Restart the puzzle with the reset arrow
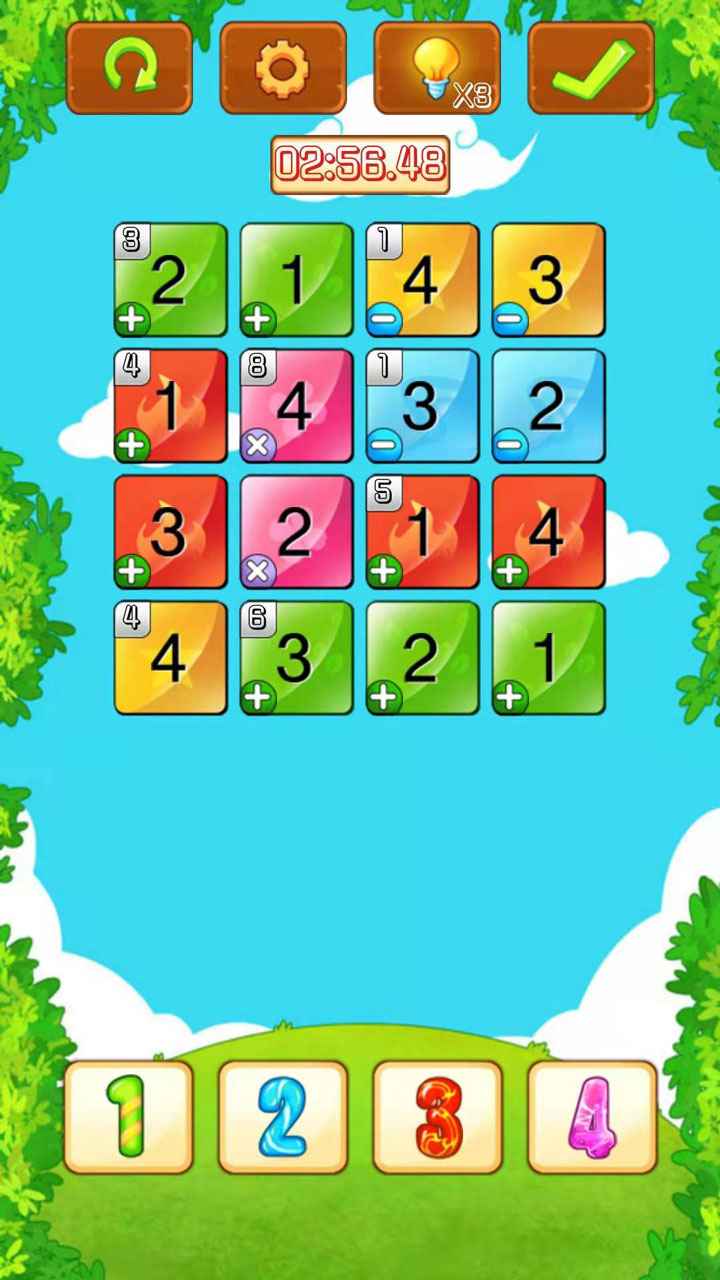This screenshot has width=720, height=1280. point(129,68)
